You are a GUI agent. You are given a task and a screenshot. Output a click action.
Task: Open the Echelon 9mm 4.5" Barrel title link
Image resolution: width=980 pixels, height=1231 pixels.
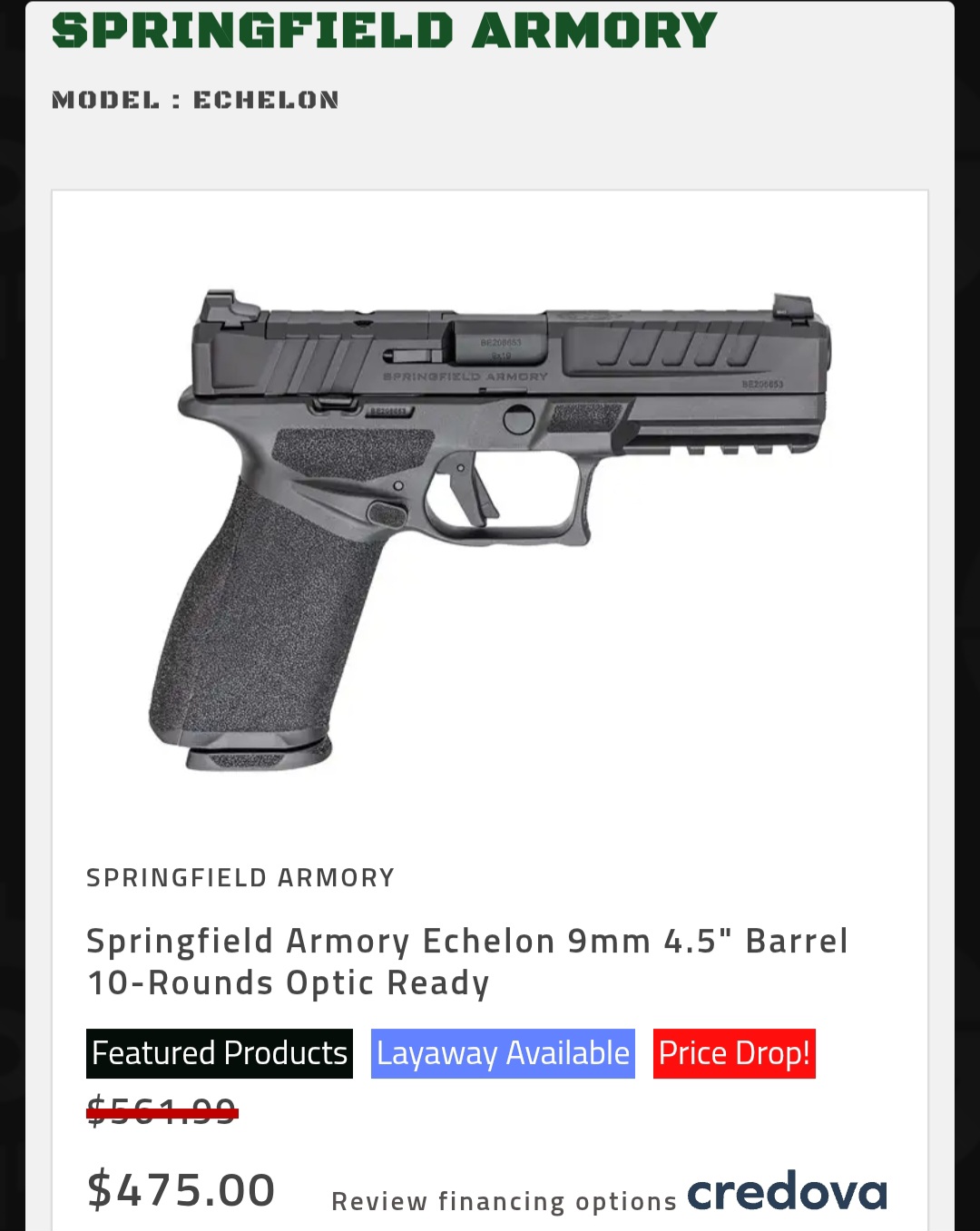point(466,962)
